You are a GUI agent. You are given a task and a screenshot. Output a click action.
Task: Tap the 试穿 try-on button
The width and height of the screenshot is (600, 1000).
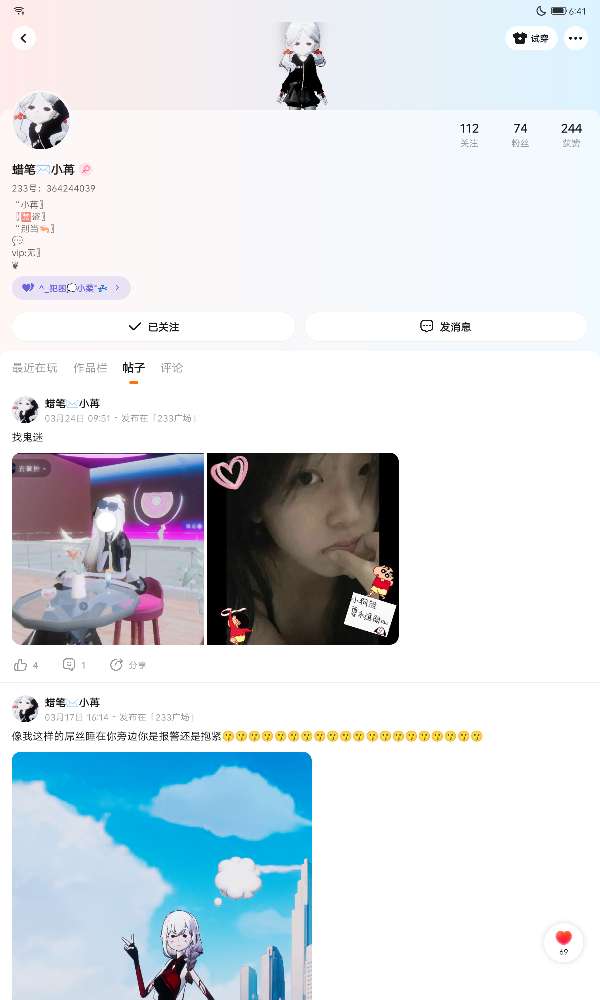531,38
